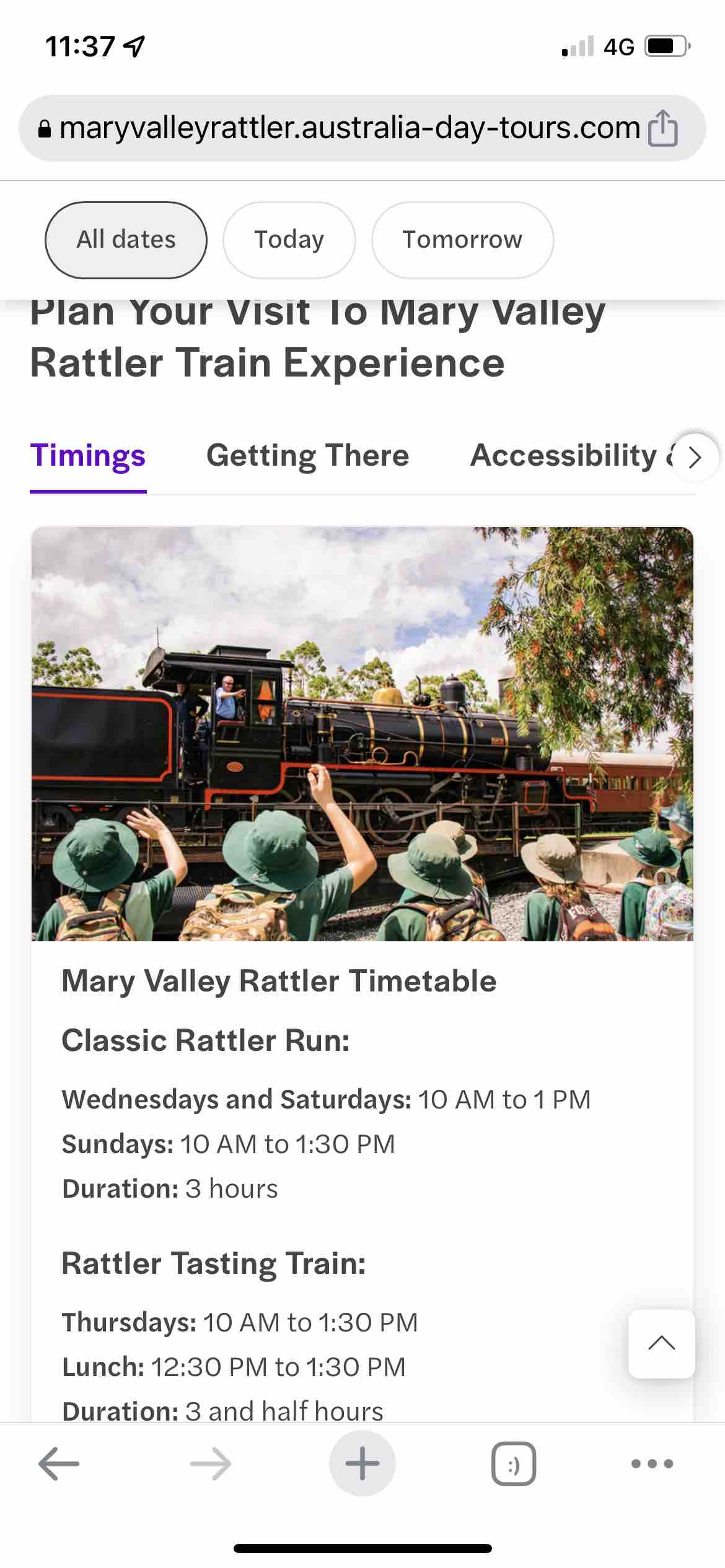Go back to previous page
The image size is (725, 1568).
pos(59,1463)
